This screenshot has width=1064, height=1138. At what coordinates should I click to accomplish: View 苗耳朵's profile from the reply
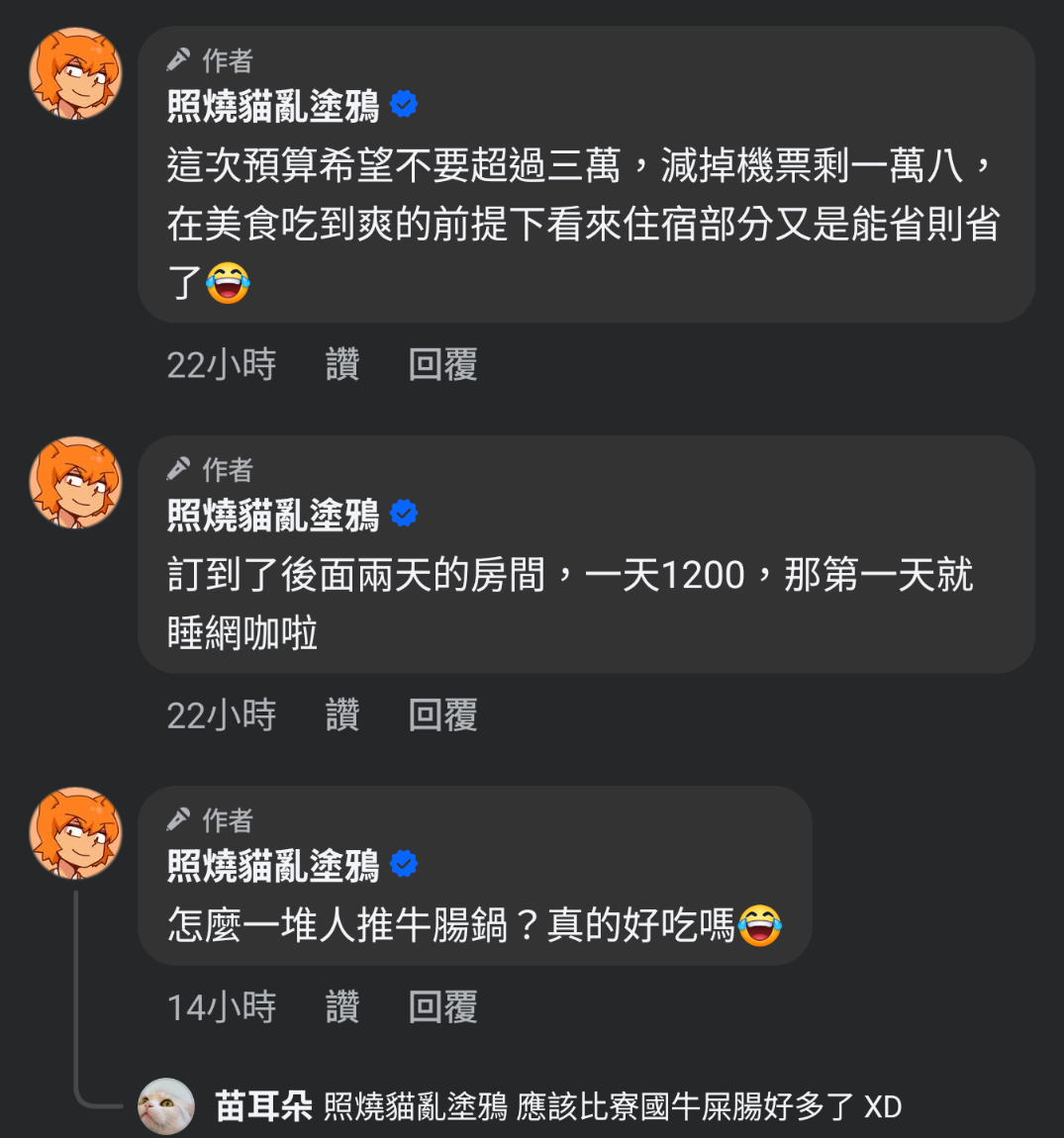(263, 1106)
